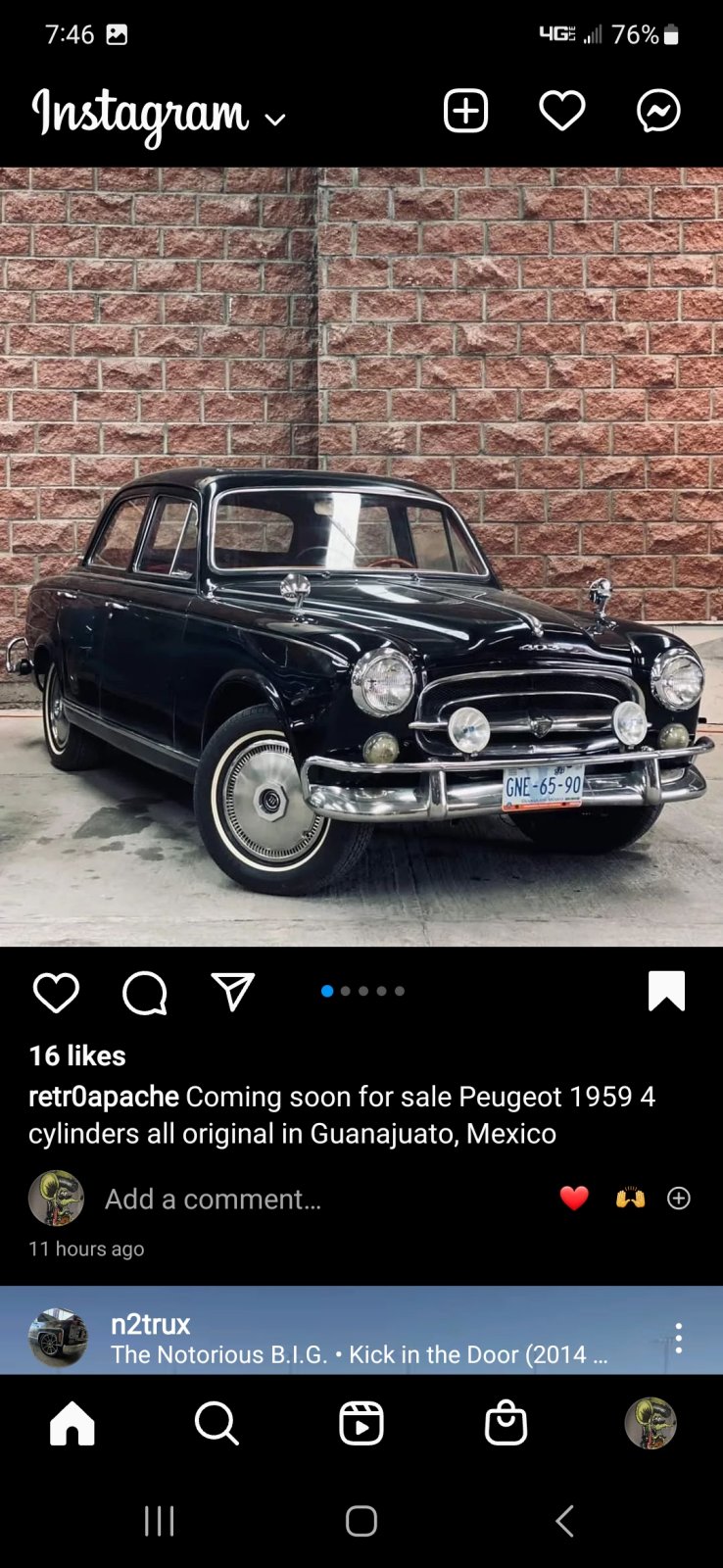Image resolution: width=723 pixels, height=1568 pixels.
Task: Open more emoji reactions plus icon
Action: click(x=679, y=1198)
